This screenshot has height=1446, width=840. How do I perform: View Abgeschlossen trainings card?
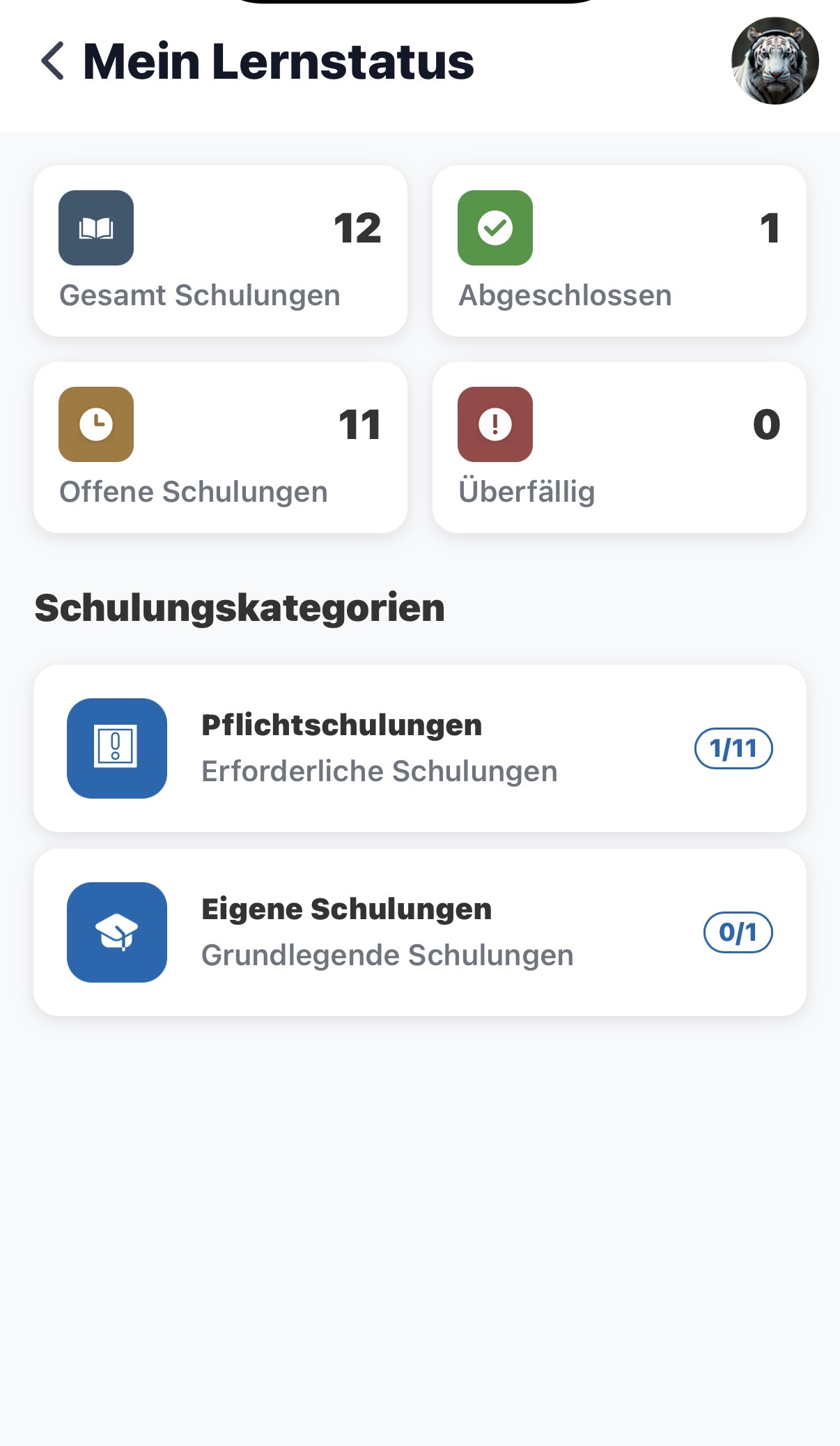tap(619, 251)
